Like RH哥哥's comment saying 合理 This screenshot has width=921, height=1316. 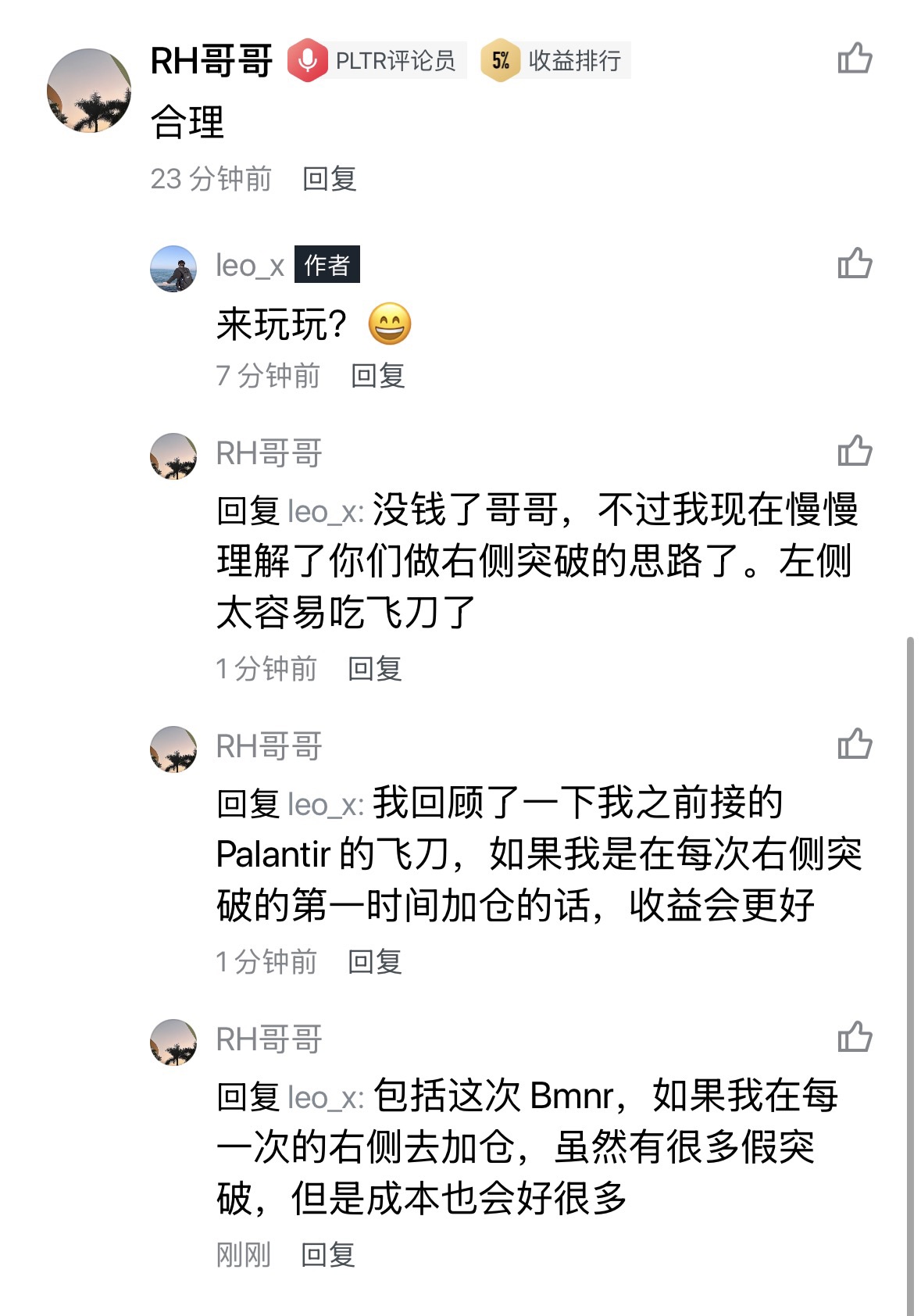pyautogui.click(x=854, y=59)
